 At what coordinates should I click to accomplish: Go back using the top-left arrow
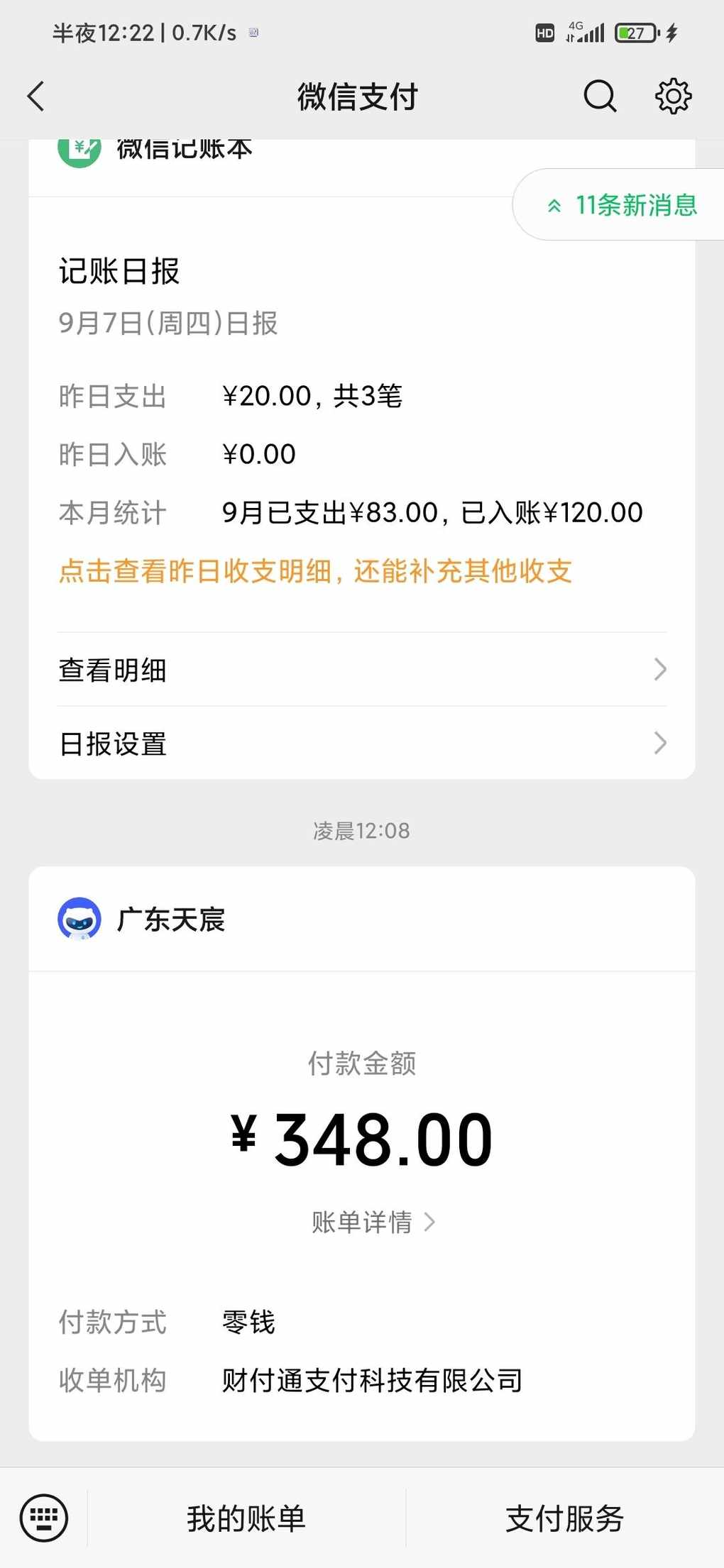(x=36, y=96)
